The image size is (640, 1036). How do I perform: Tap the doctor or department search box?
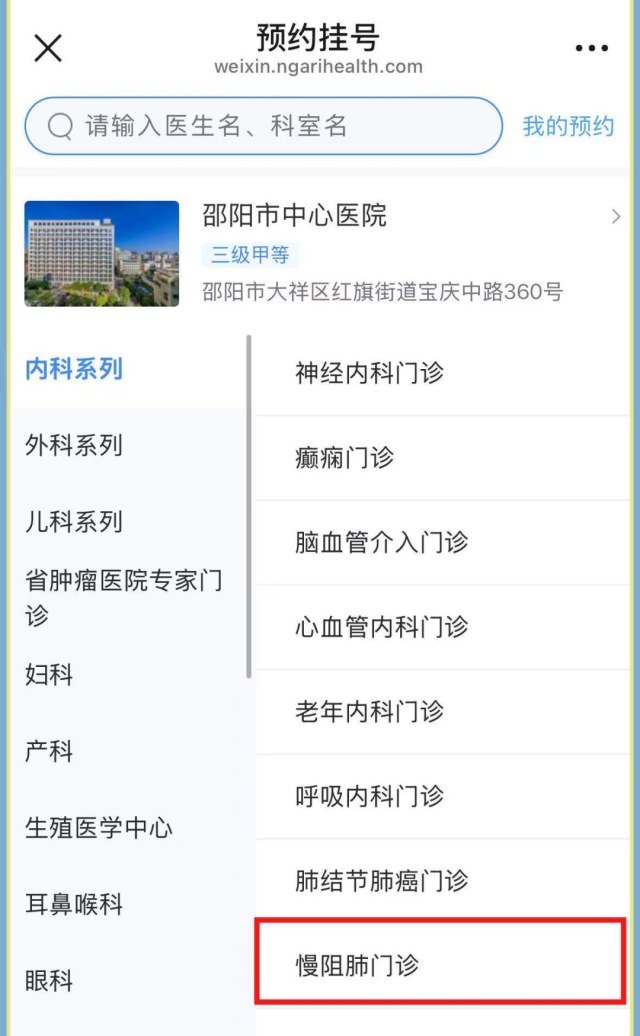[x=264, y=126]
